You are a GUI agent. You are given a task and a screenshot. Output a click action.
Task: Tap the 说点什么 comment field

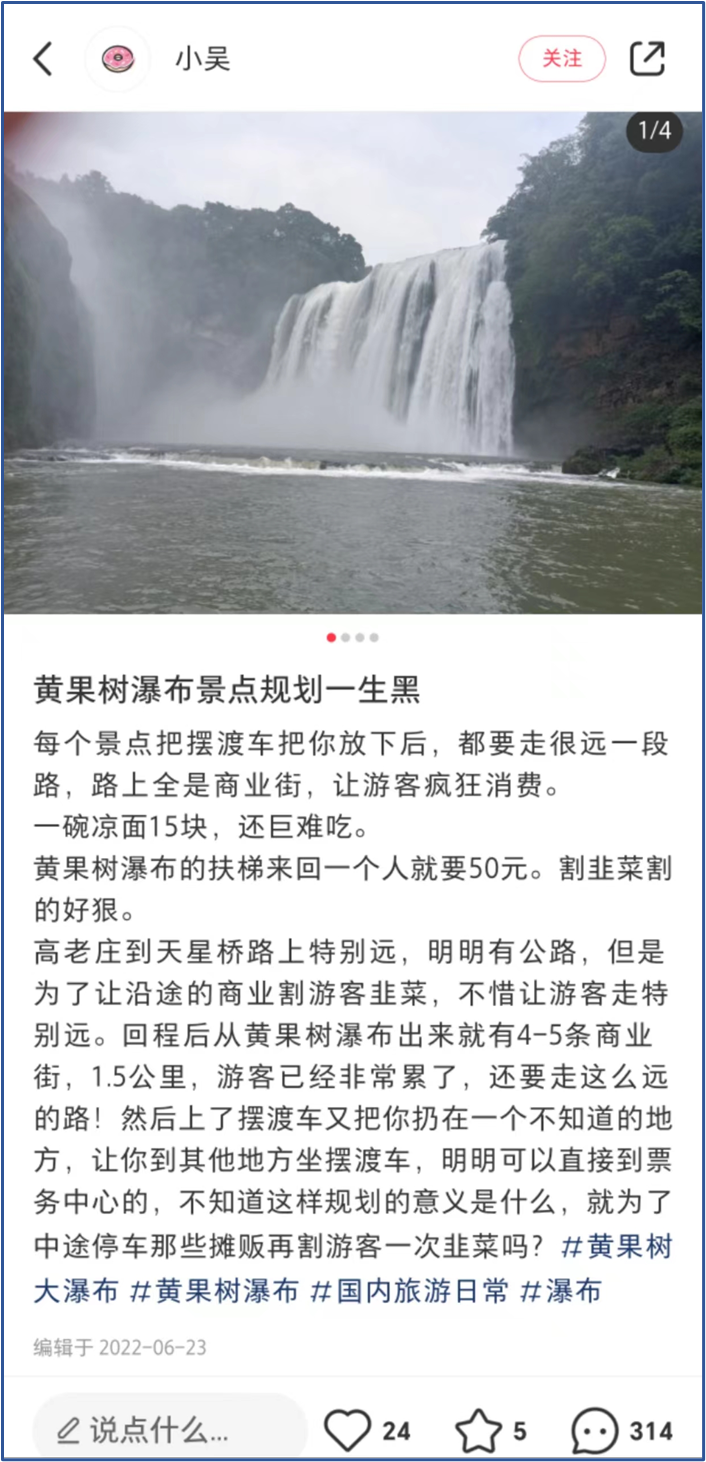[x=168, y=1431]
